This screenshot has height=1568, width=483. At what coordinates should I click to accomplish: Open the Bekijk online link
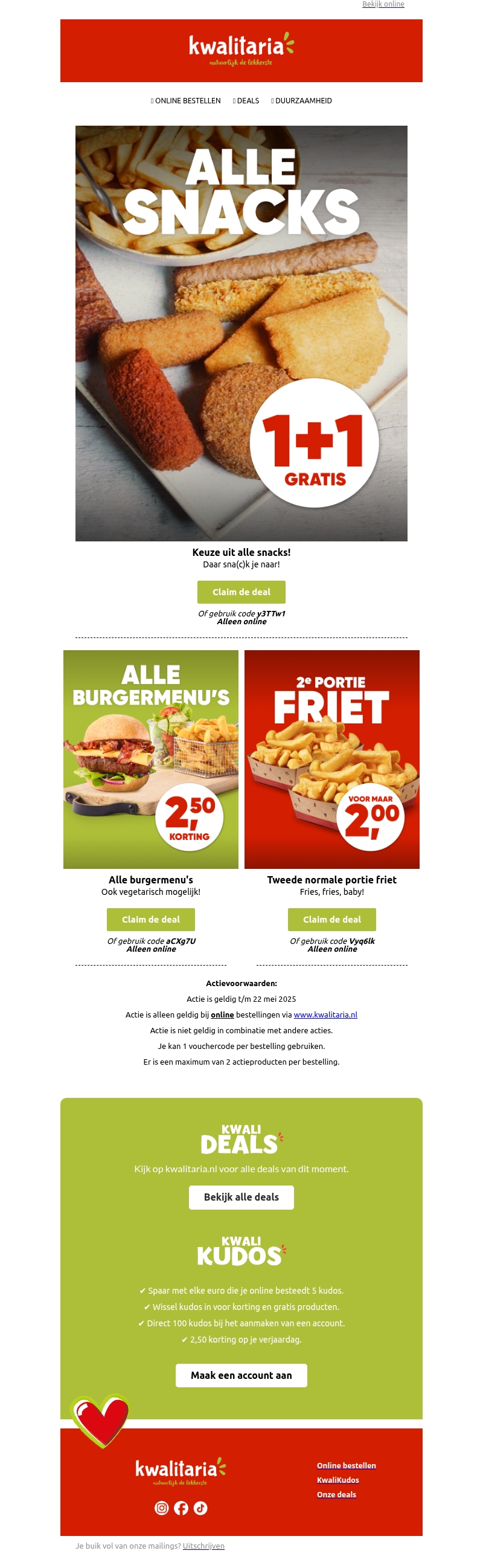pos(383,4)
